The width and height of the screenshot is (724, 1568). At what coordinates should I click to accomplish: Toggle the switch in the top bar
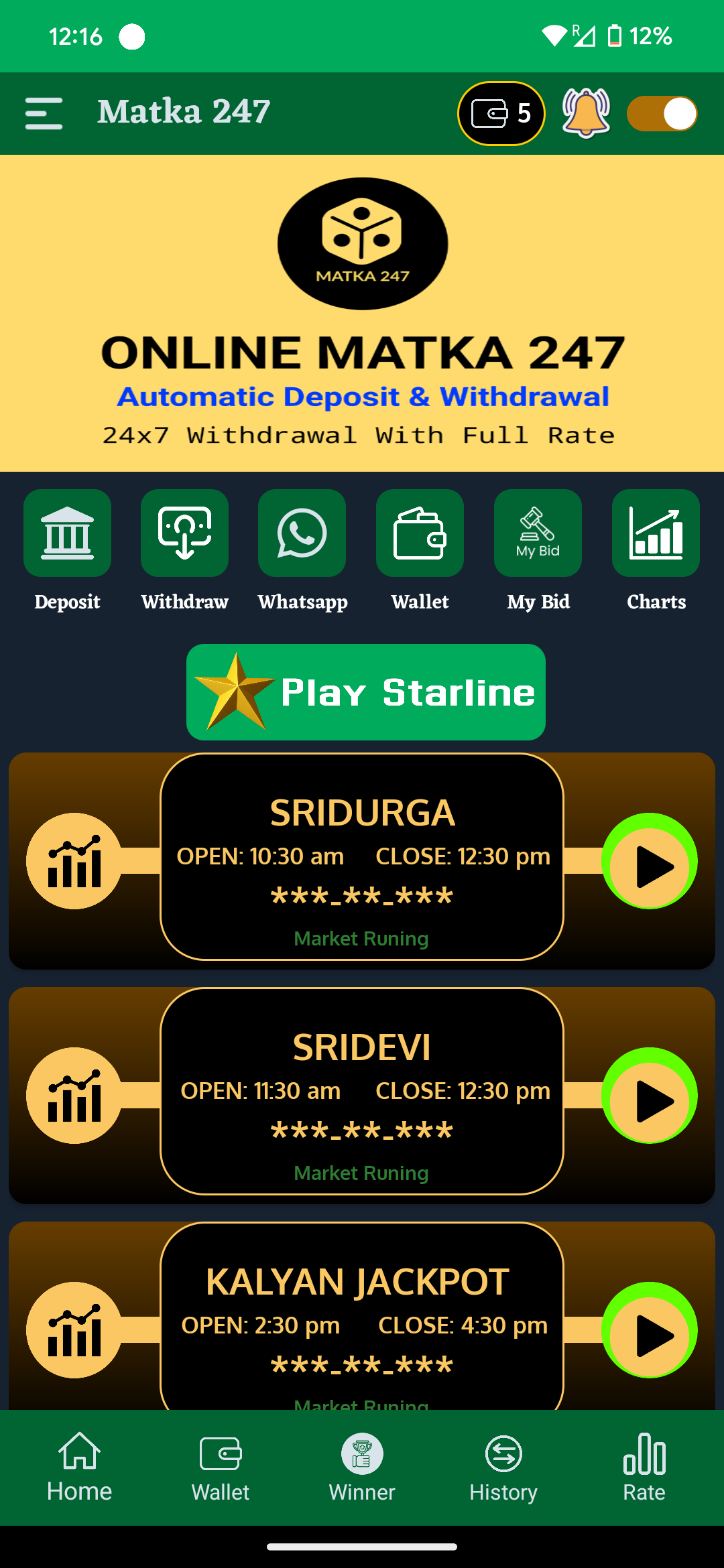click(662, 113)
